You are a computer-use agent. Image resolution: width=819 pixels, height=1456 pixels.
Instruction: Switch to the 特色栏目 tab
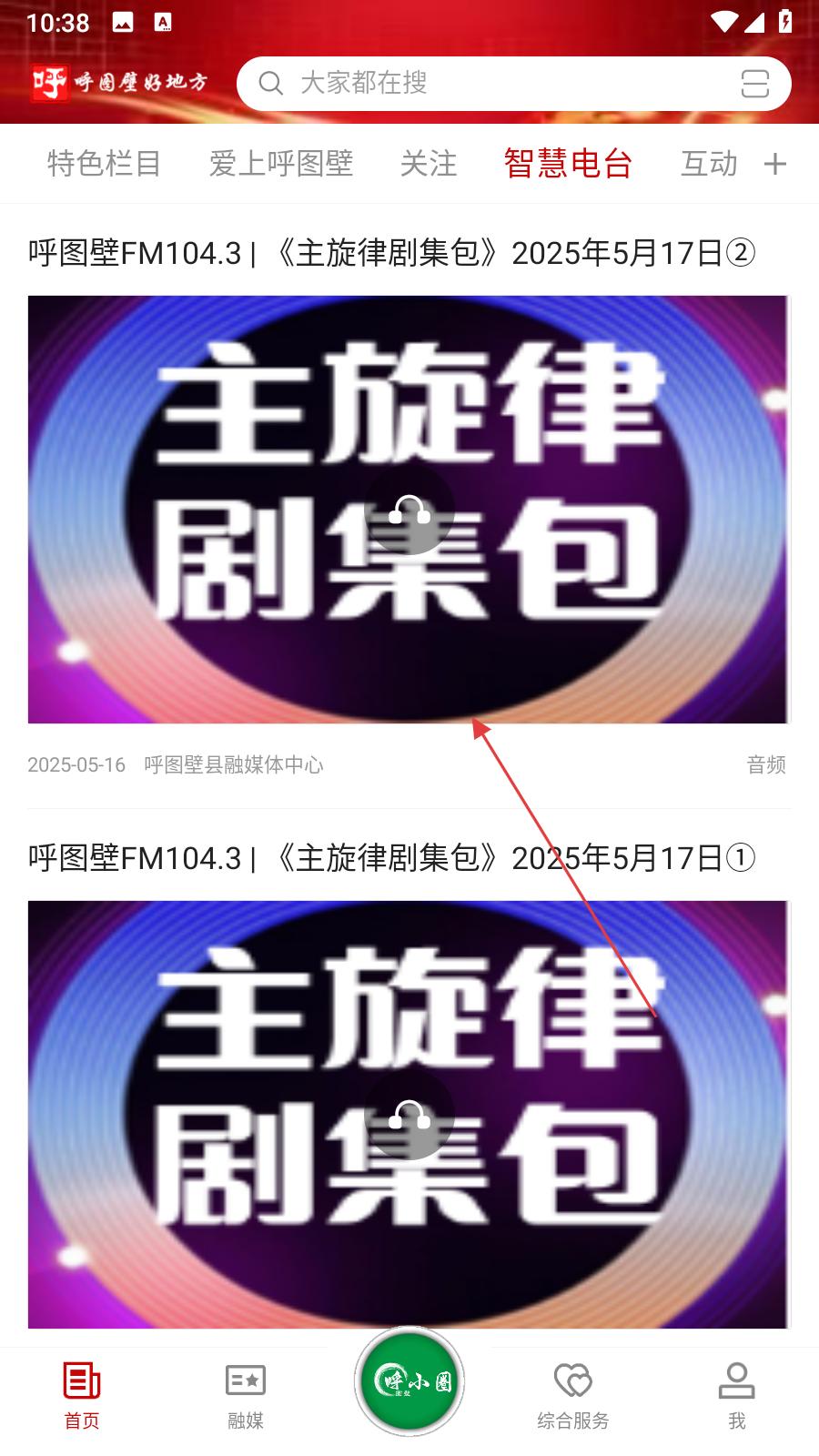click(104, 164)
